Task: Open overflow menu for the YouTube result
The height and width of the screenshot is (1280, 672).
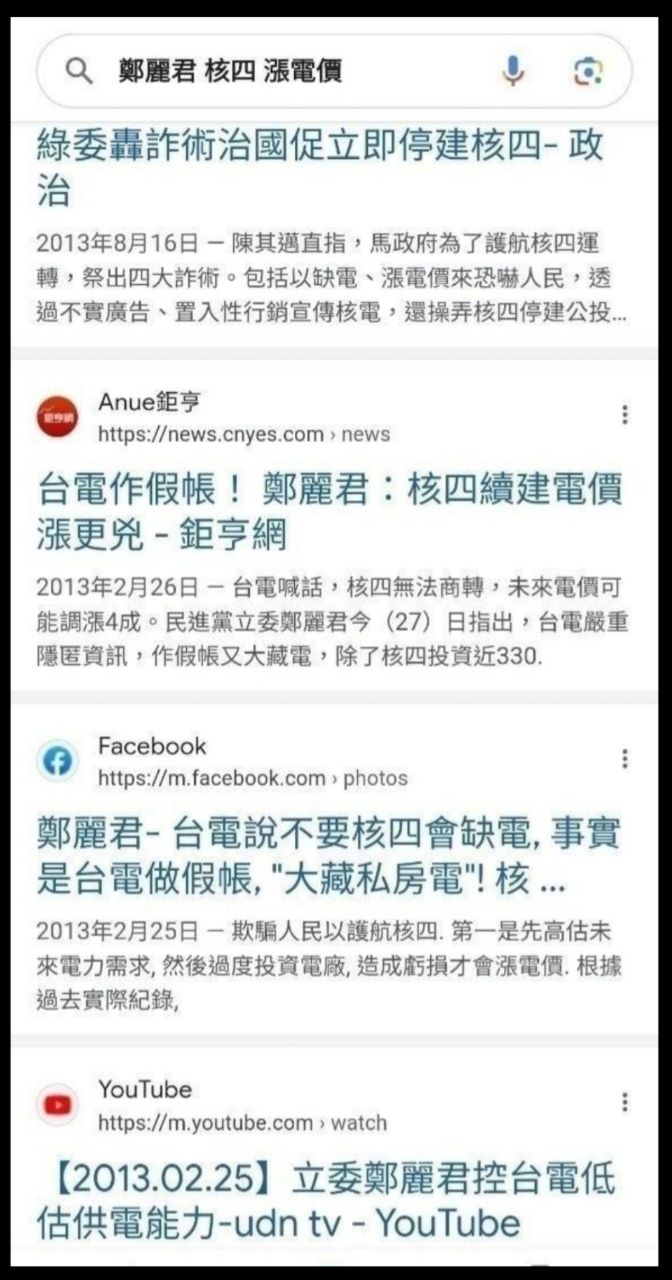Action: coord(625,1102)
